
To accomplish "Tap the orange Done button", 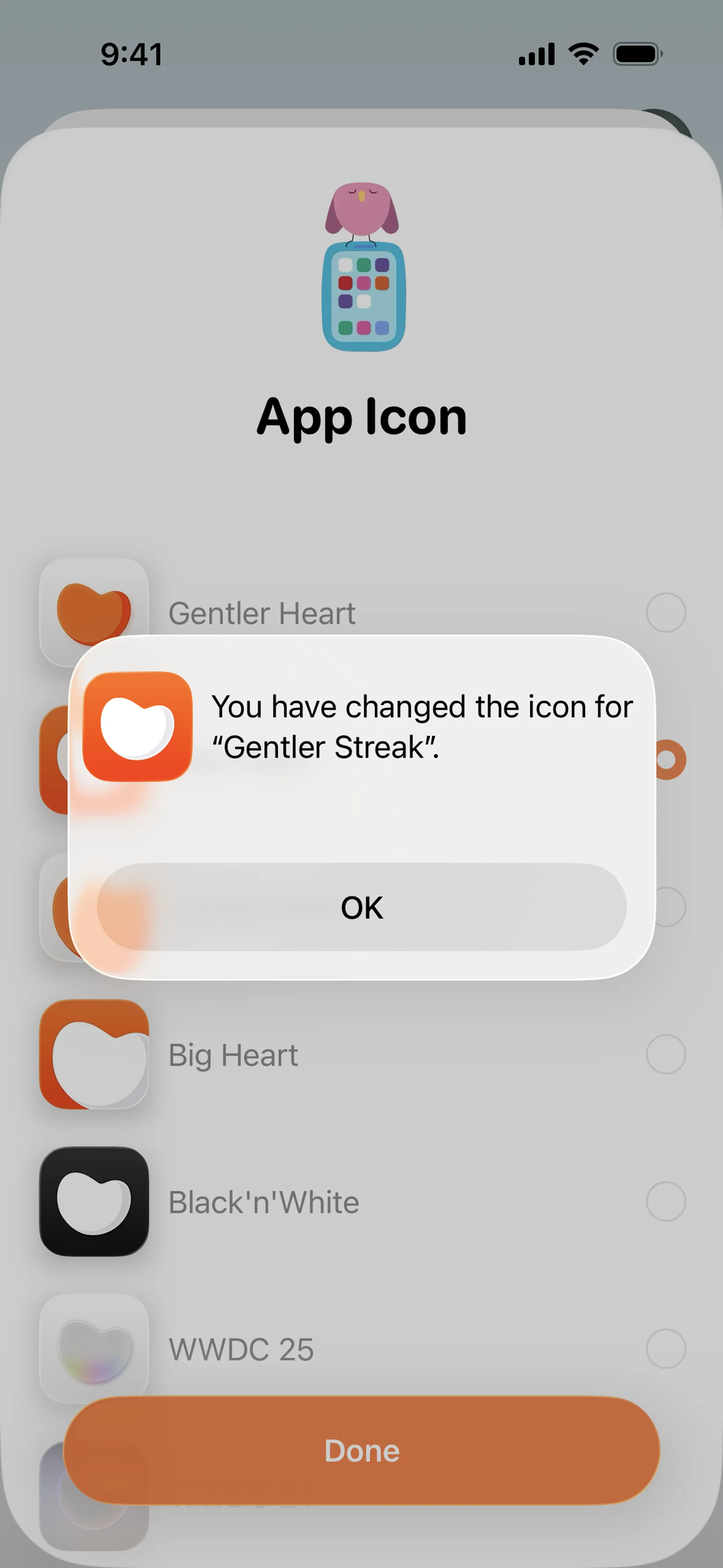I will (x=361, y=1450).
